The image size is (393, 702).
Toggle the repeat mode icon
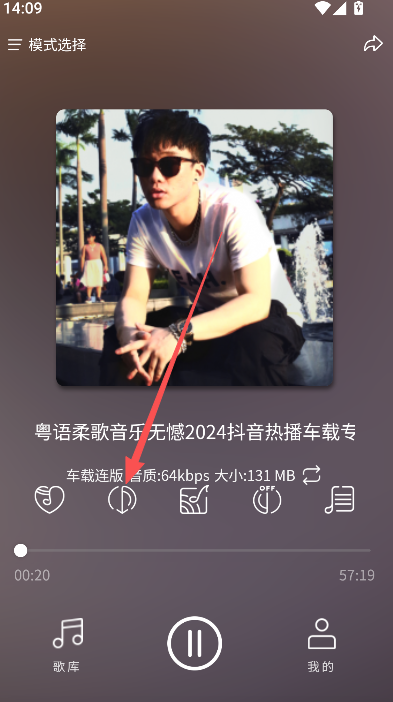coord(312,475)
